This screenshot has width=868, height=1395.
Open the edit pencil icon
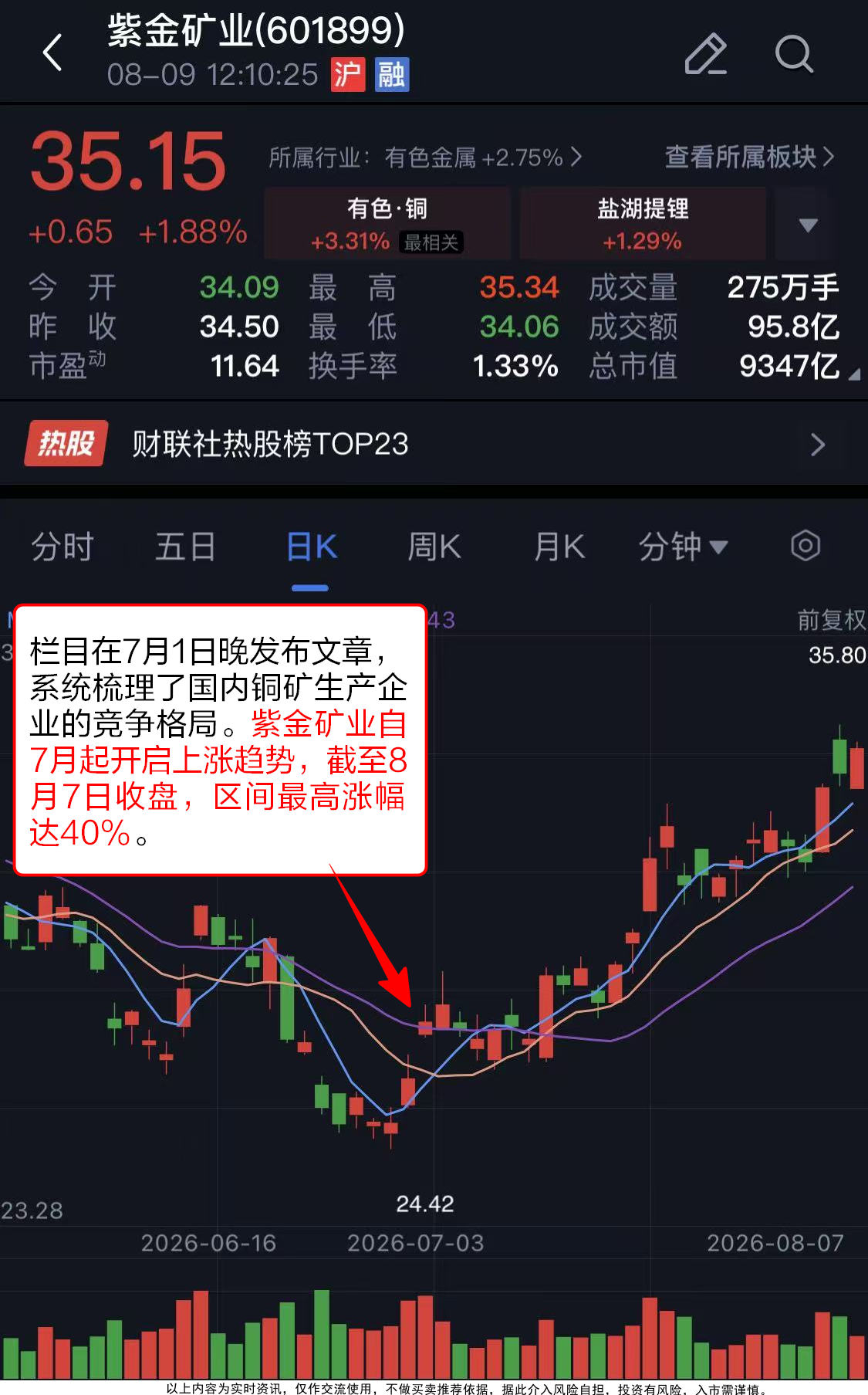(x=706, y=53)
